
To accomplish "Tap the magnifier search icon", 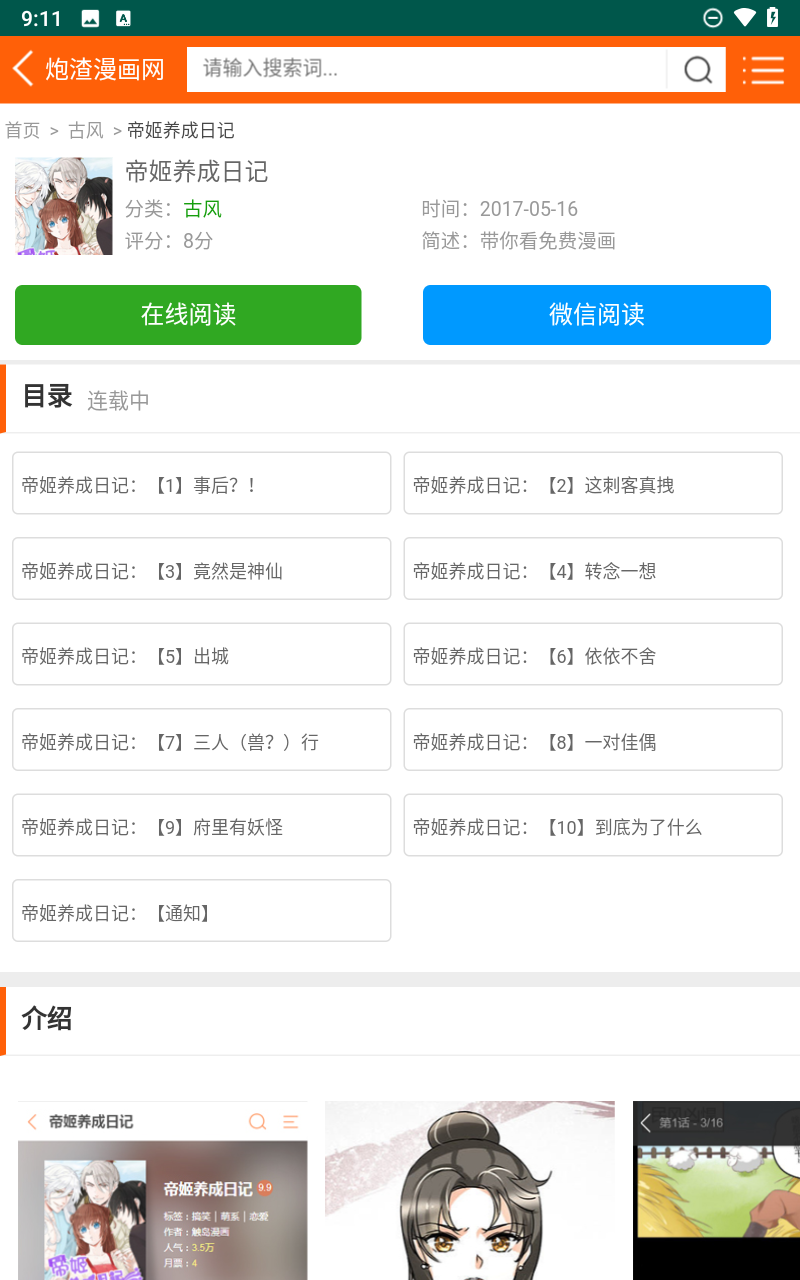I will tap(697, 69).
